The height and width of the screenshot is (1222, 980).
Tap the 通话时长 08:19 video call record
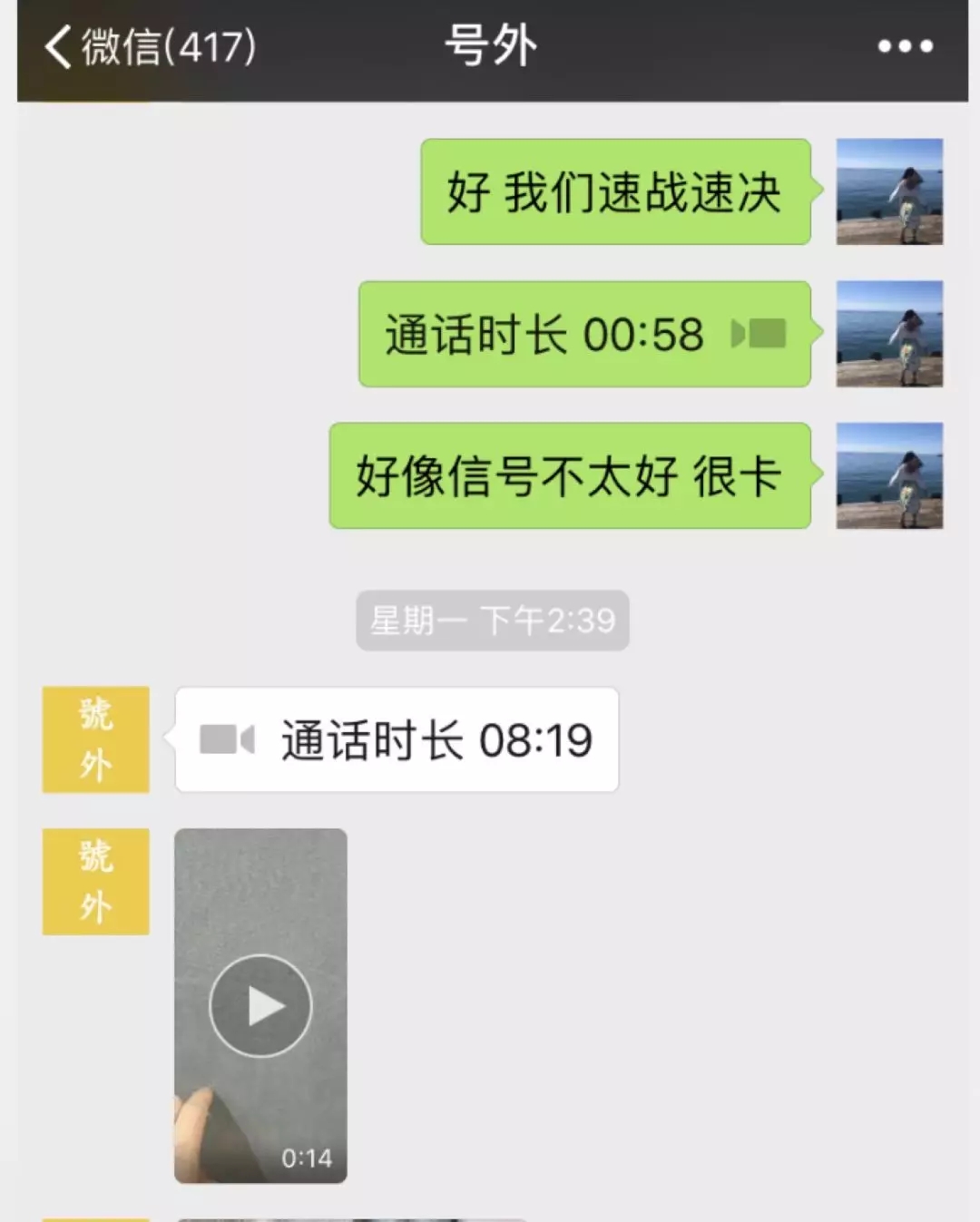coord(397,739)
